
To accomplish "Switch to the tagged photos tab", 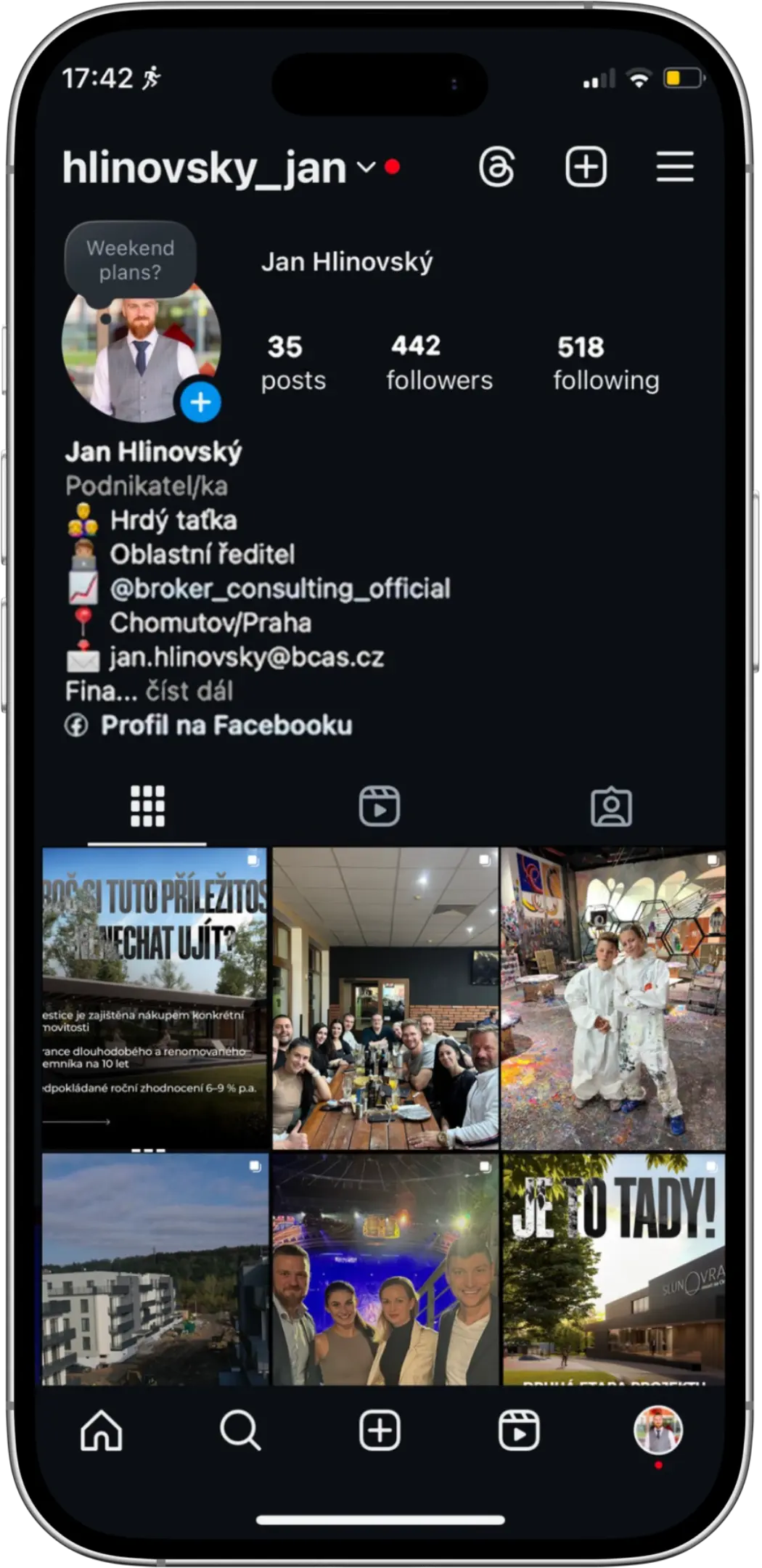I will coord(611,806).
